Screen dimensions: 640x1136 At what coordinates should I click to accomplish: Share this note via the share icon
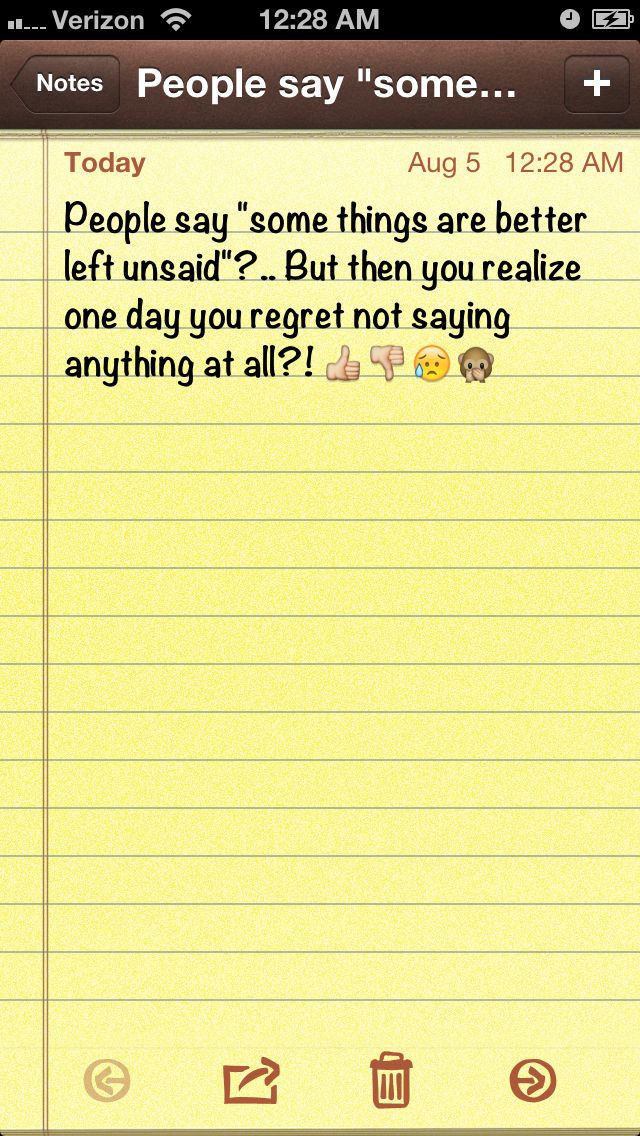click(250, 1081)
